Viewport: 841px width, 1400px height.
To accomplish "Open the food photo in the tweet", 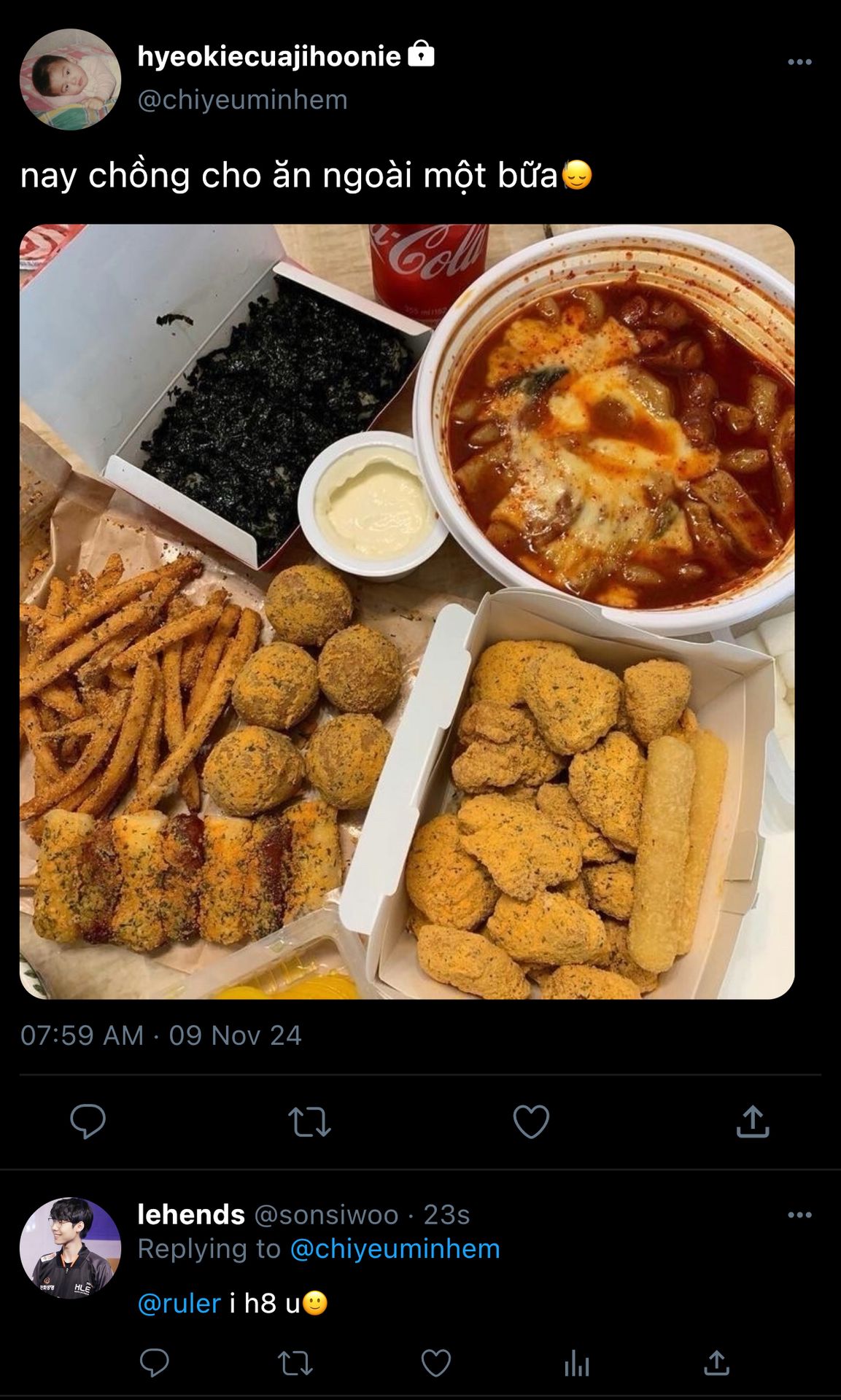I will 407,611.
